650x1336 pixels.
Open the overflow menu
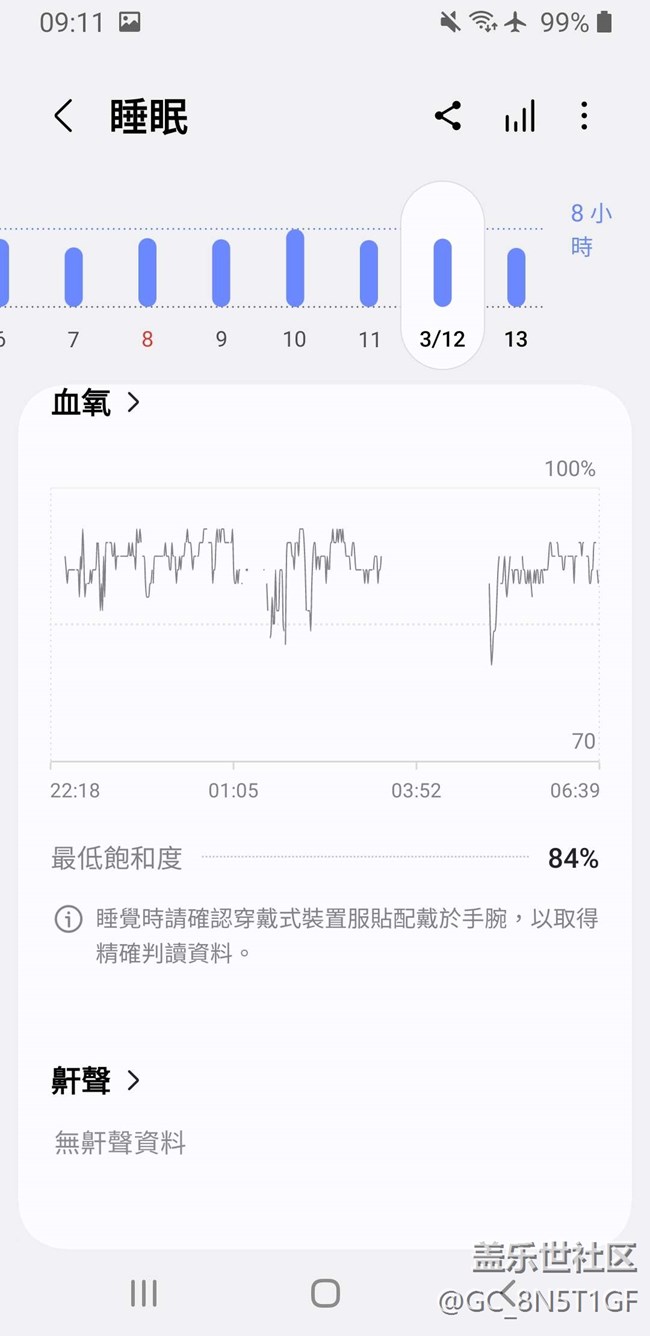(584, 116)
